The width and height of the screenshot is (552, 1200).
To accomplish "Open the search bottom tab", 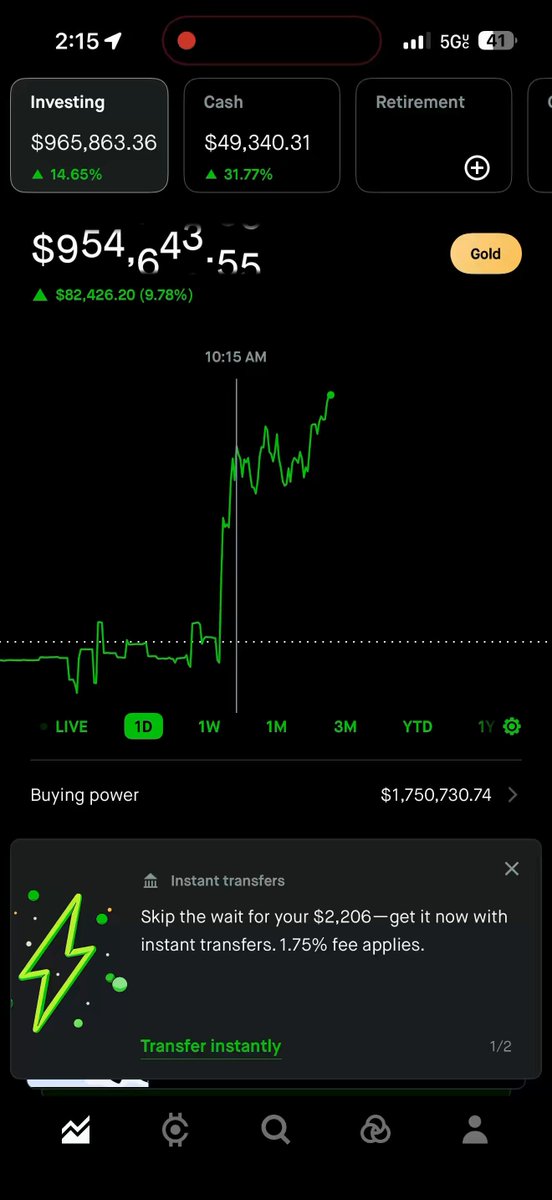I will pyautogui.click(x=275, y=1130).
